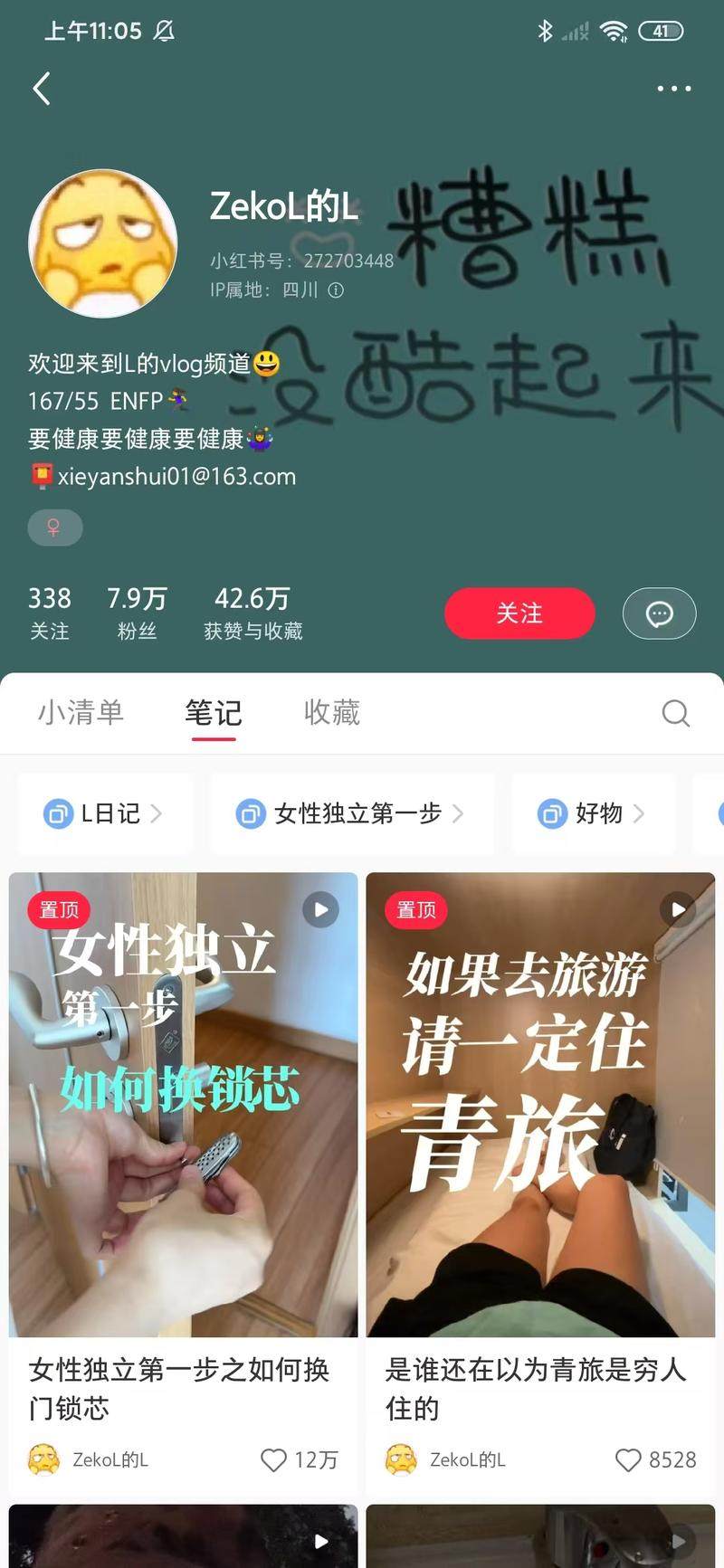Select the 笔记 tab

pos(214,713)
